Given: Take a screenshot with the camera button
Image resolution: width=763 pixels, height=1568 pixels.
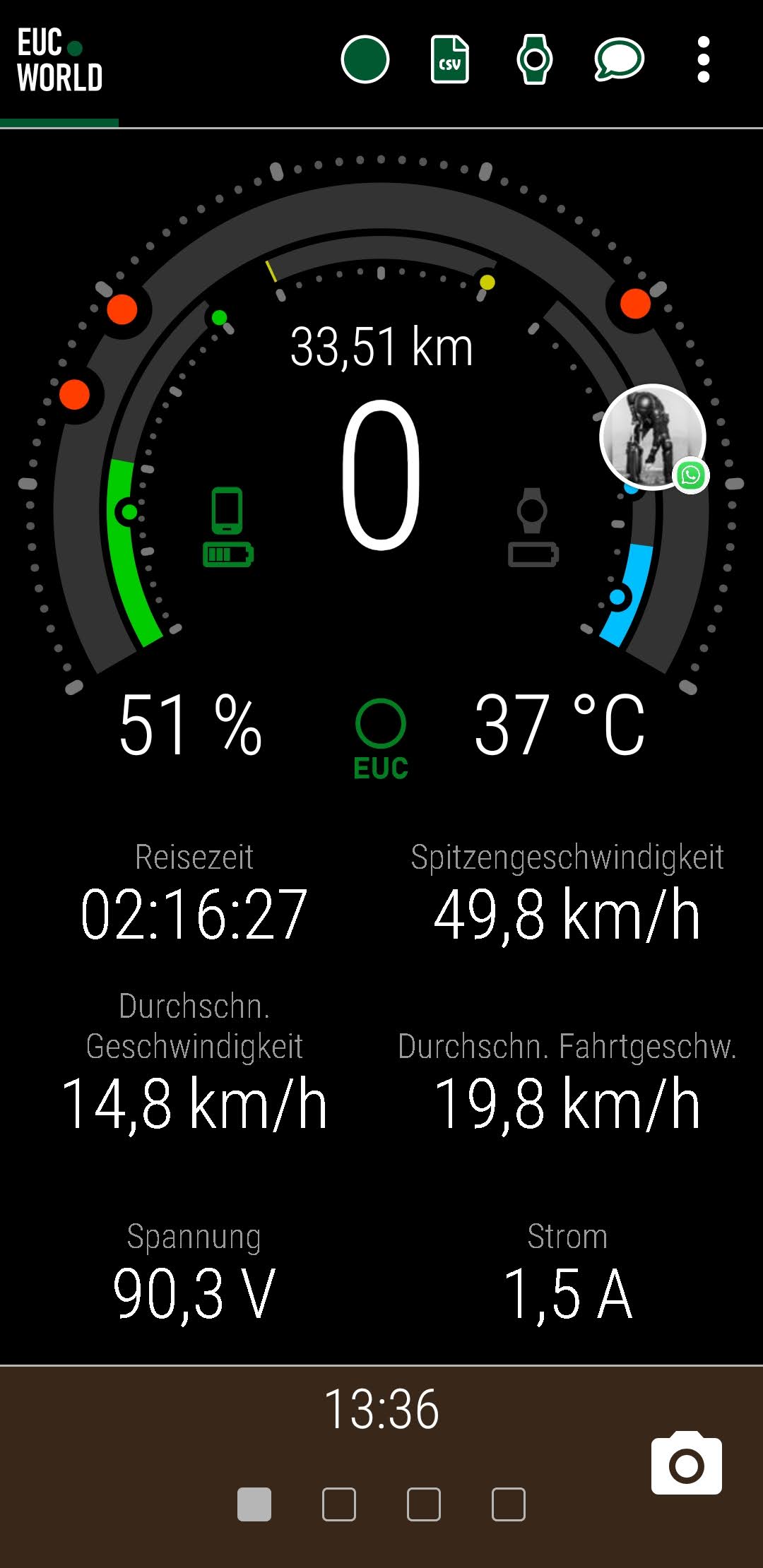Looking at the screenshot, I should 687,1462.
